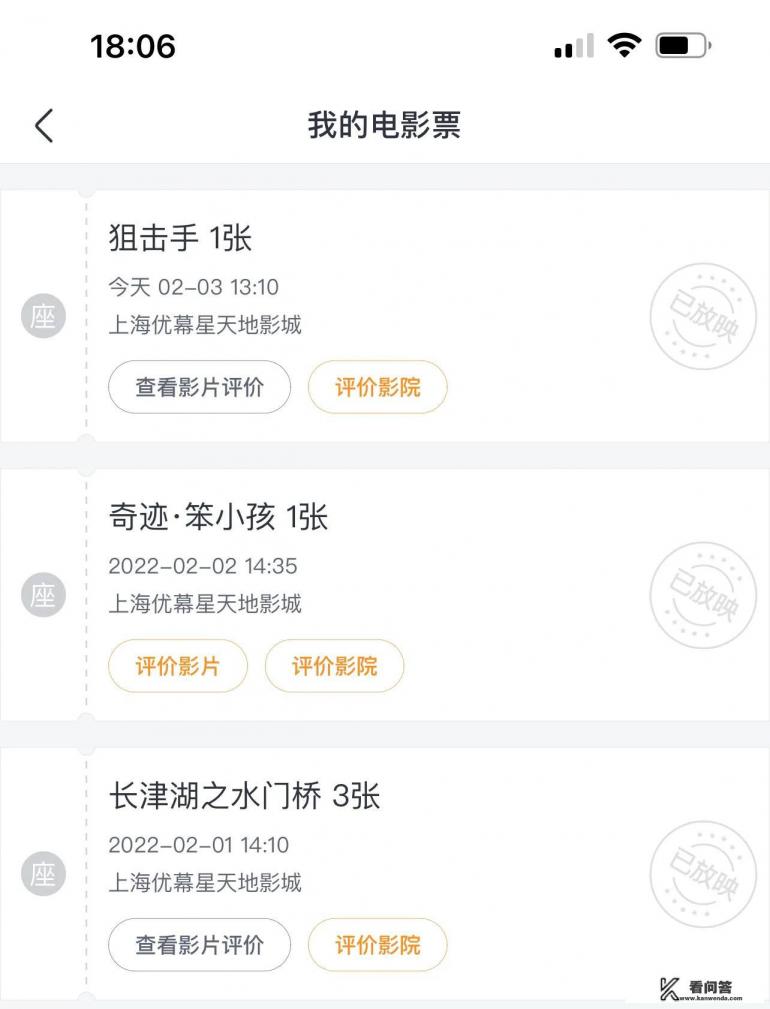Open 评价影片 for 奇迹·笨小孩
Viewport: 770px width, 1009px height.
(x=177, y=666)
